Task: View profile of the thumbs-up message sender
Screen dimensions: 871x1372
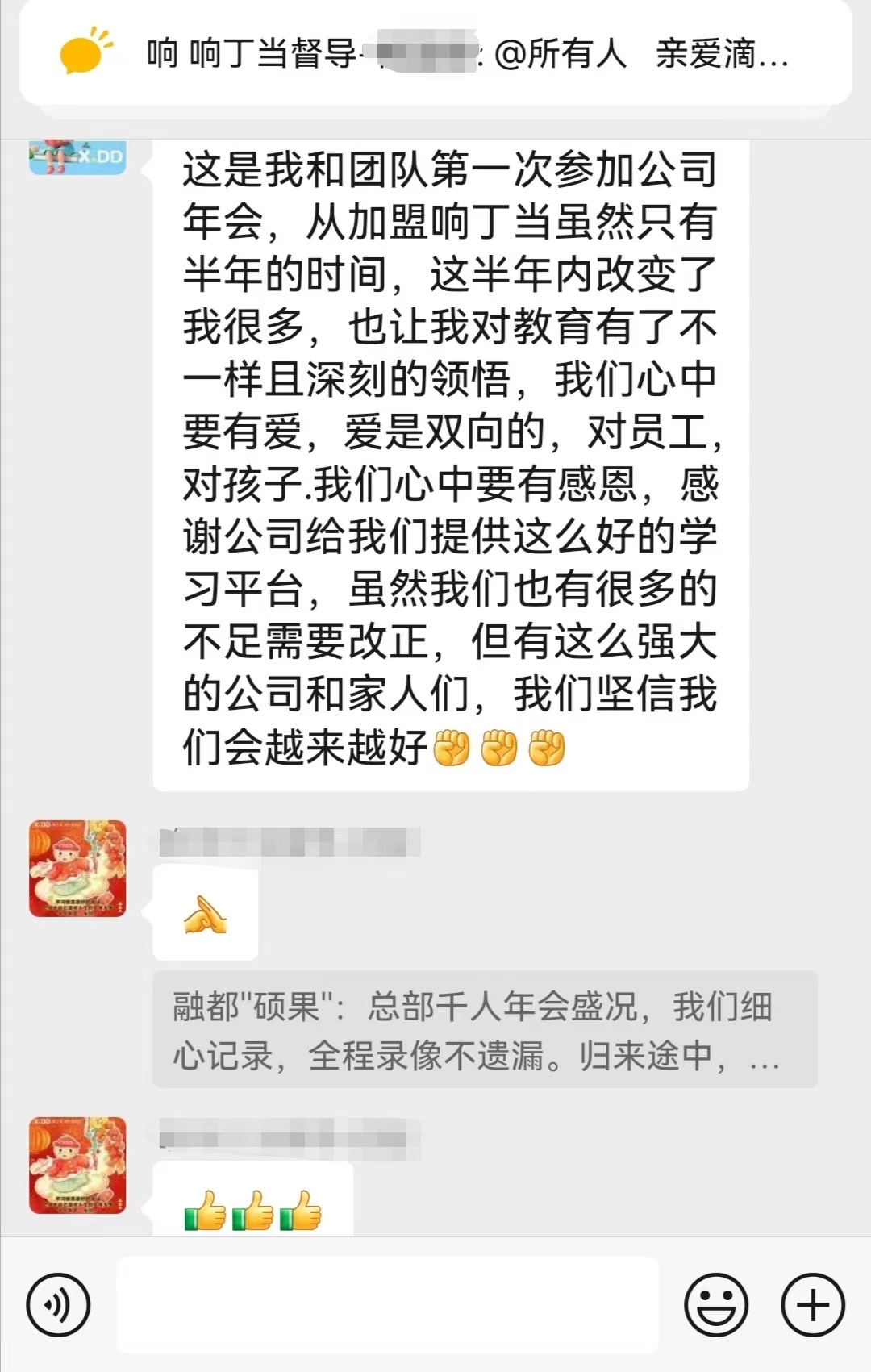Action: pos(77,1166)
